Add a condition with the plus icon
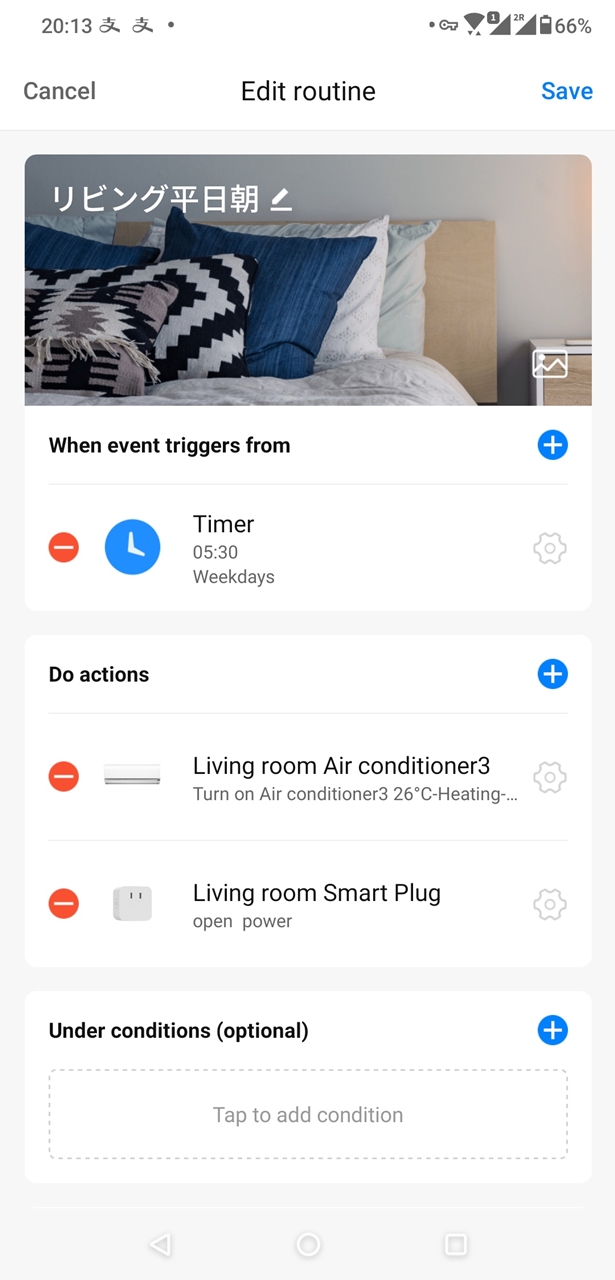 click(x=552, y=1030)
